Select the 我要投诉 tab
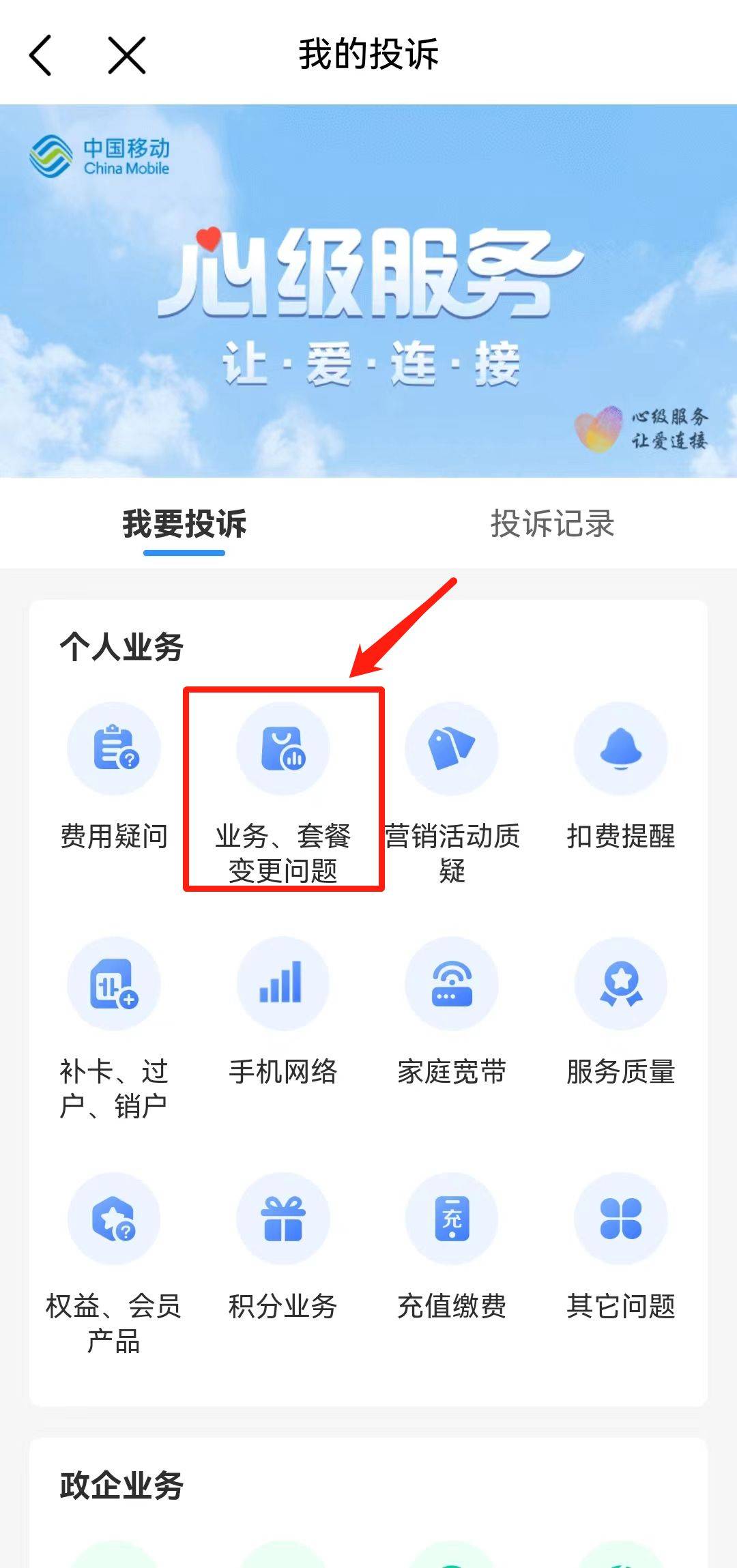 pyautogui.click(x=184, y=524)
